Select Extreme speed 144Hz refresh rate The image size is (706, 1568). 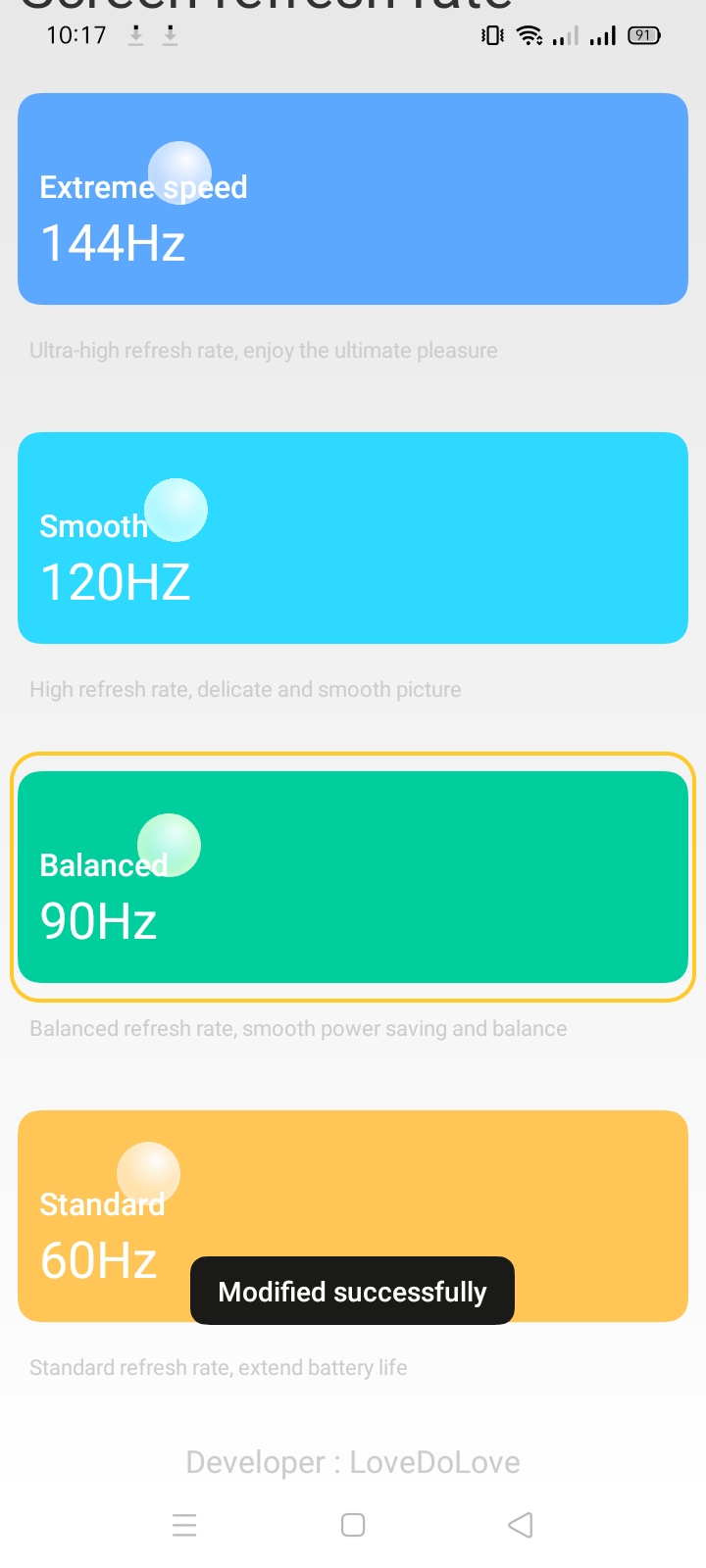click(x=353, y=199)
